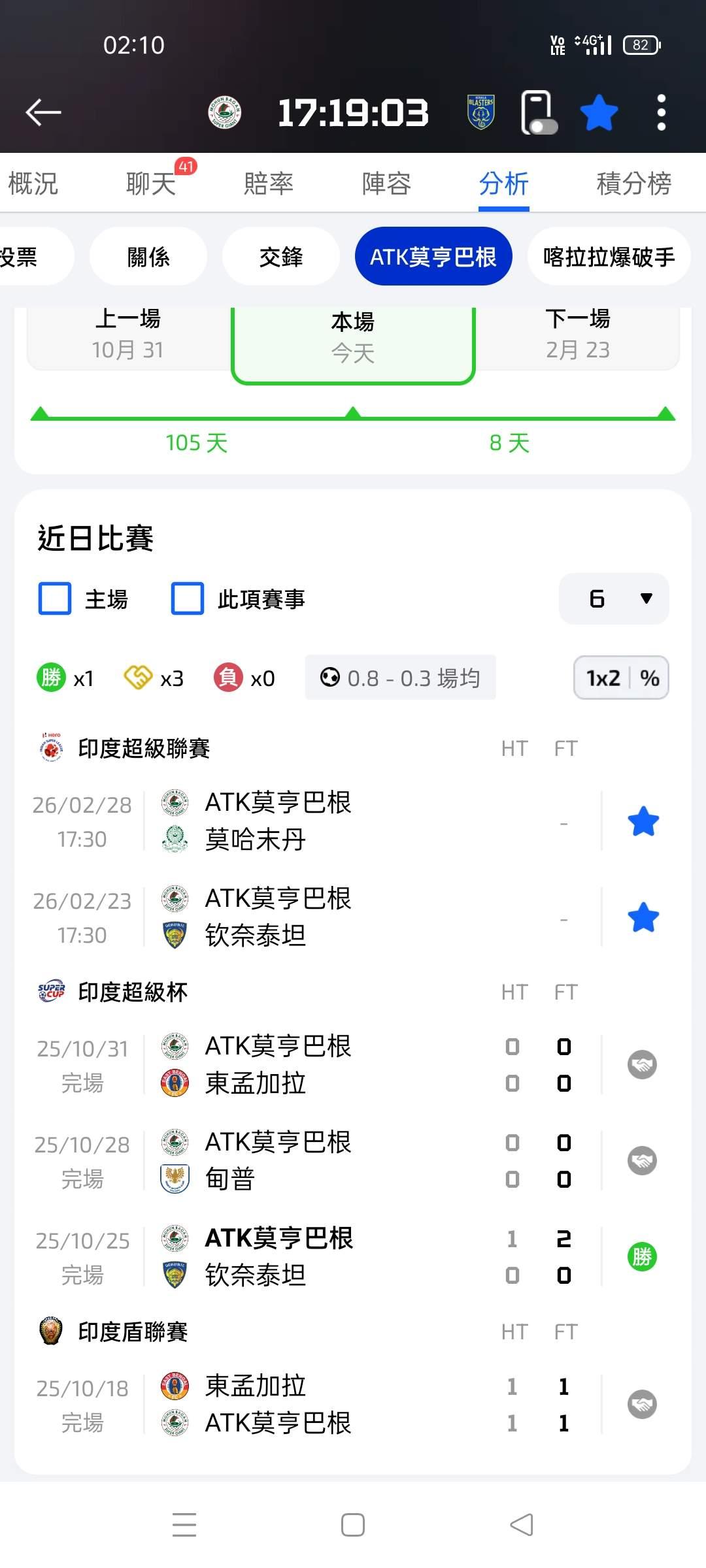The height and width of the screenshot is (1568, 706).
Task: Open the three-dot overflow menu
Action: [661, 112]
